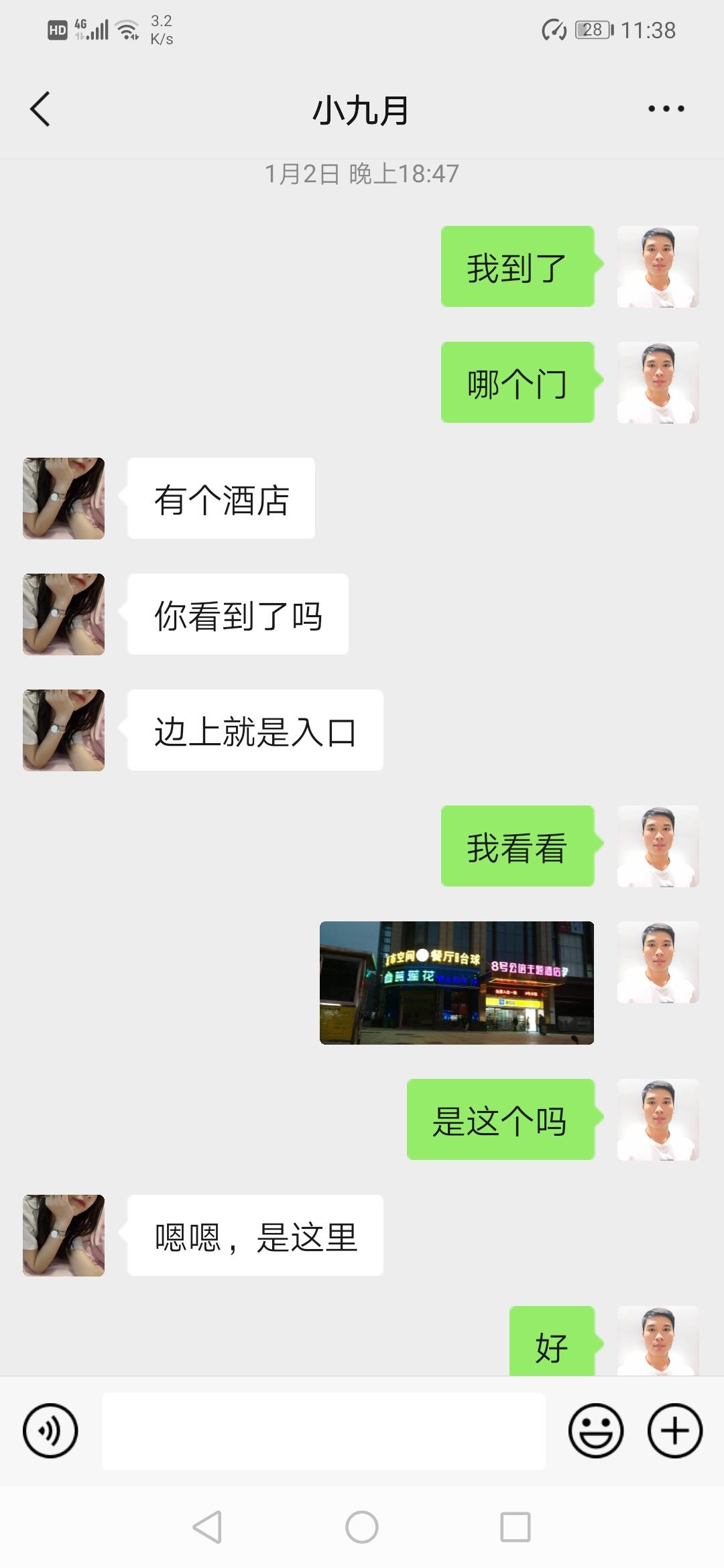Open chat info via three-dot menu

coord(666,109)
